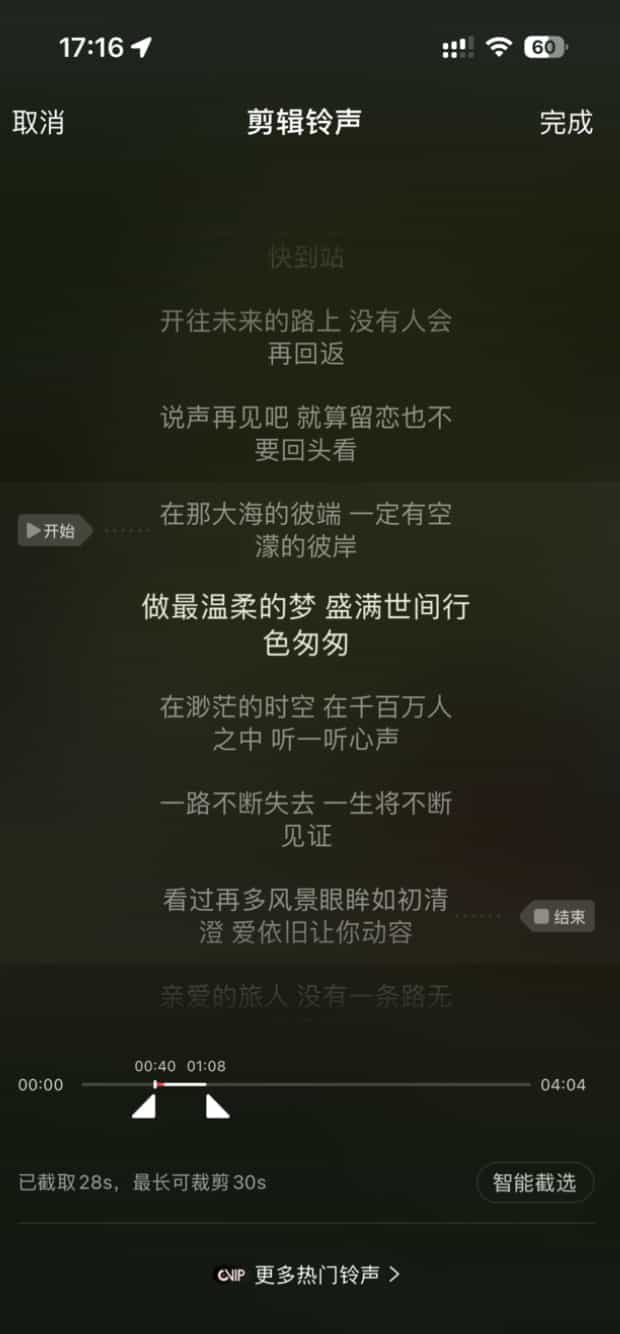This screenshot has width=620, height=1334.
Task: Select the lyric line 一路不断失去 一生将不断见证
Action: pyautogui.click(x=306, y=819)
